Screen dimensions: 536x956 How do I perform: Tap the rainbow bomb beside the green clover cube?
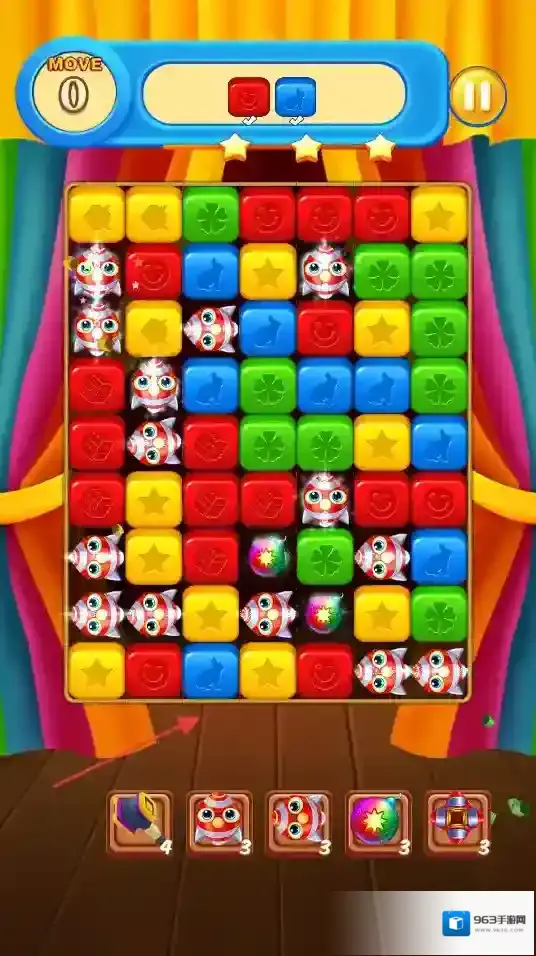pyautogui.click(x=268, y=557)
